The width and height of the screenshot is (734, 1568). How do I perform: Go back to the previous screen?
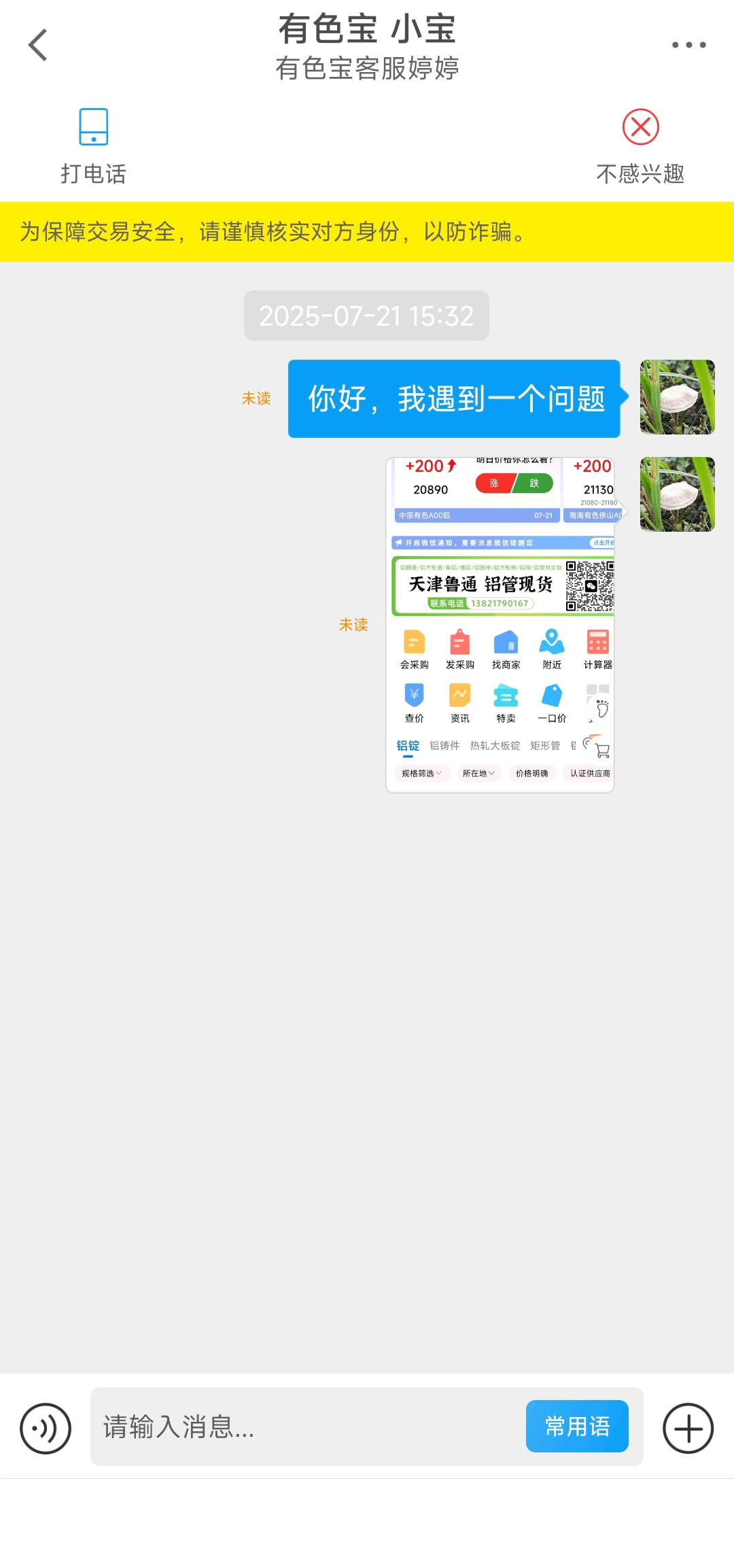click(x=38, y=45)
